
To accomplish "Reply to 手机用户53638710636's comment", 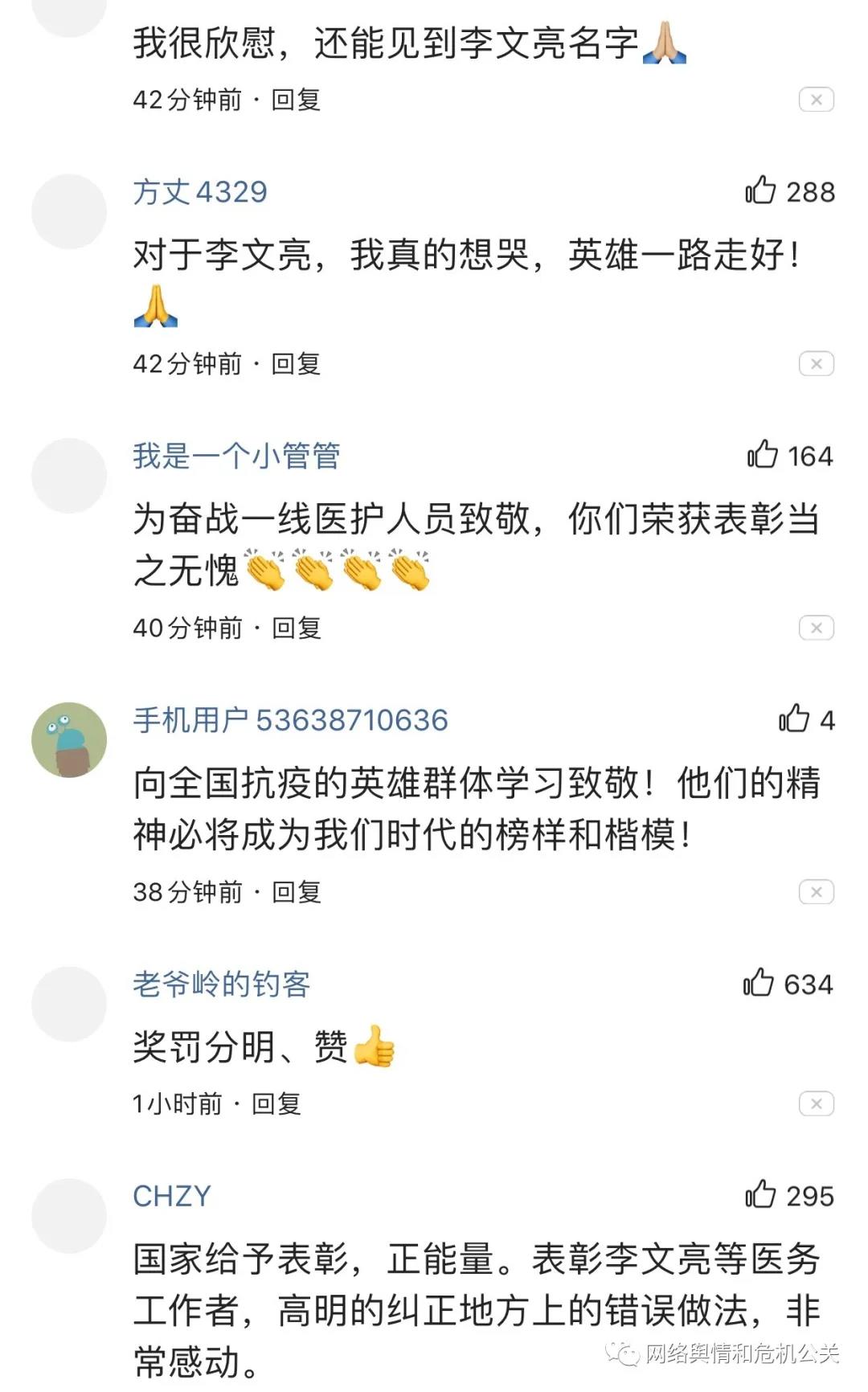I will coord(296,892).
